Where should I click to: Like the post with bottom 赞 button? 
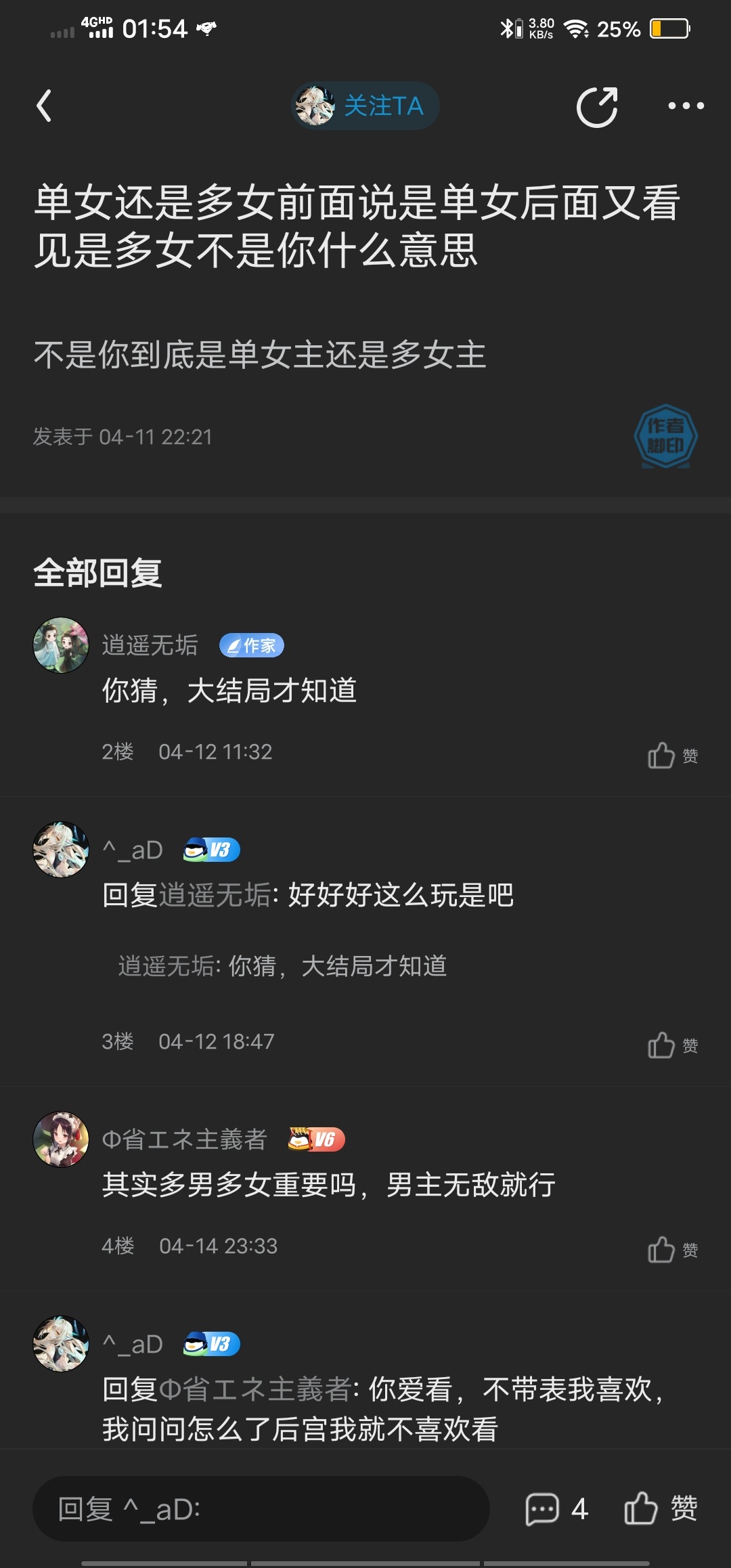click(x=661, y=1508)
